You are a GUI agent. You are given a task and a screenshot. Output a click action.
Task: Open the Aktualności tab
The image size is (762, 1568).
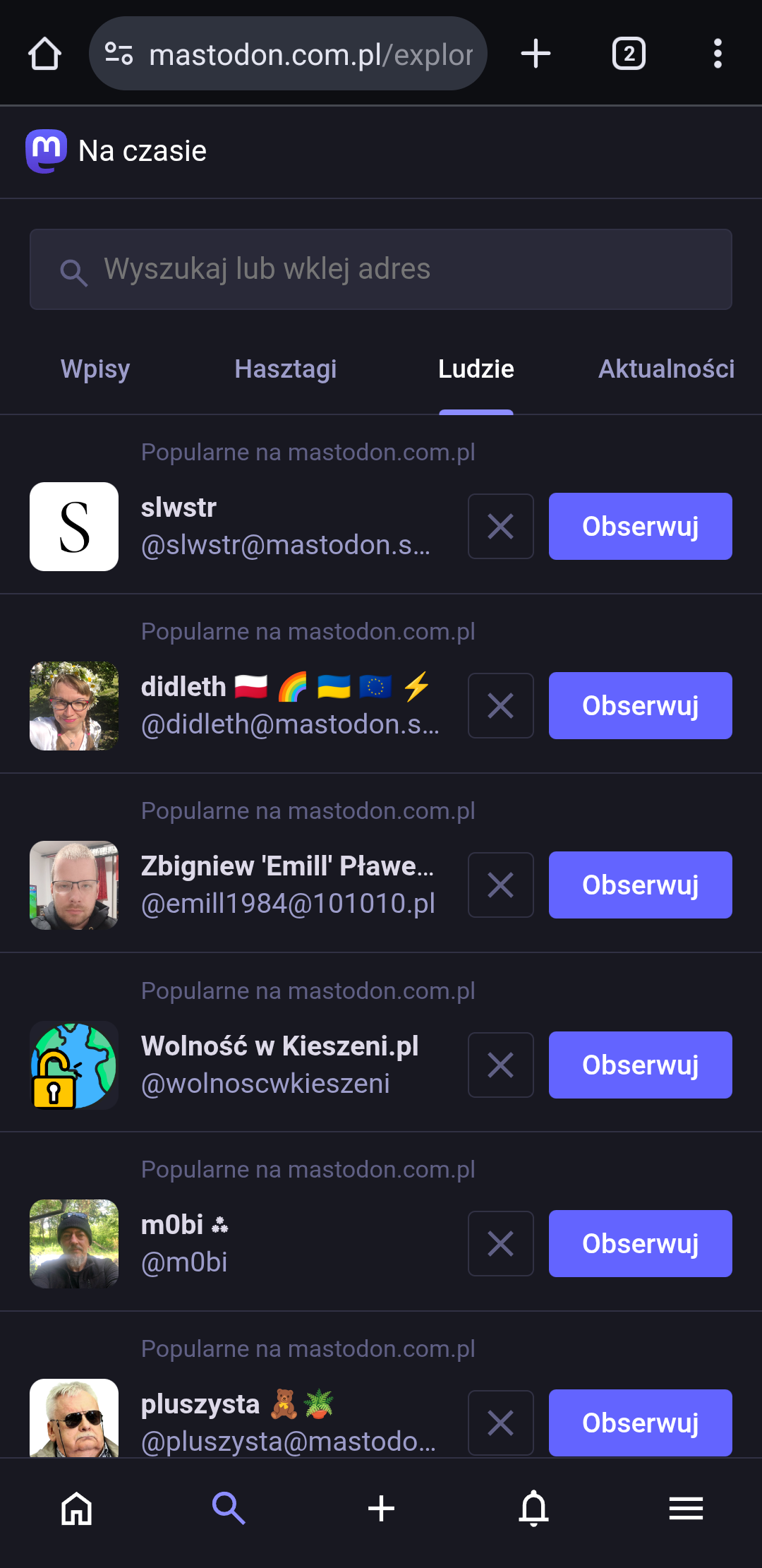(666, 369)
